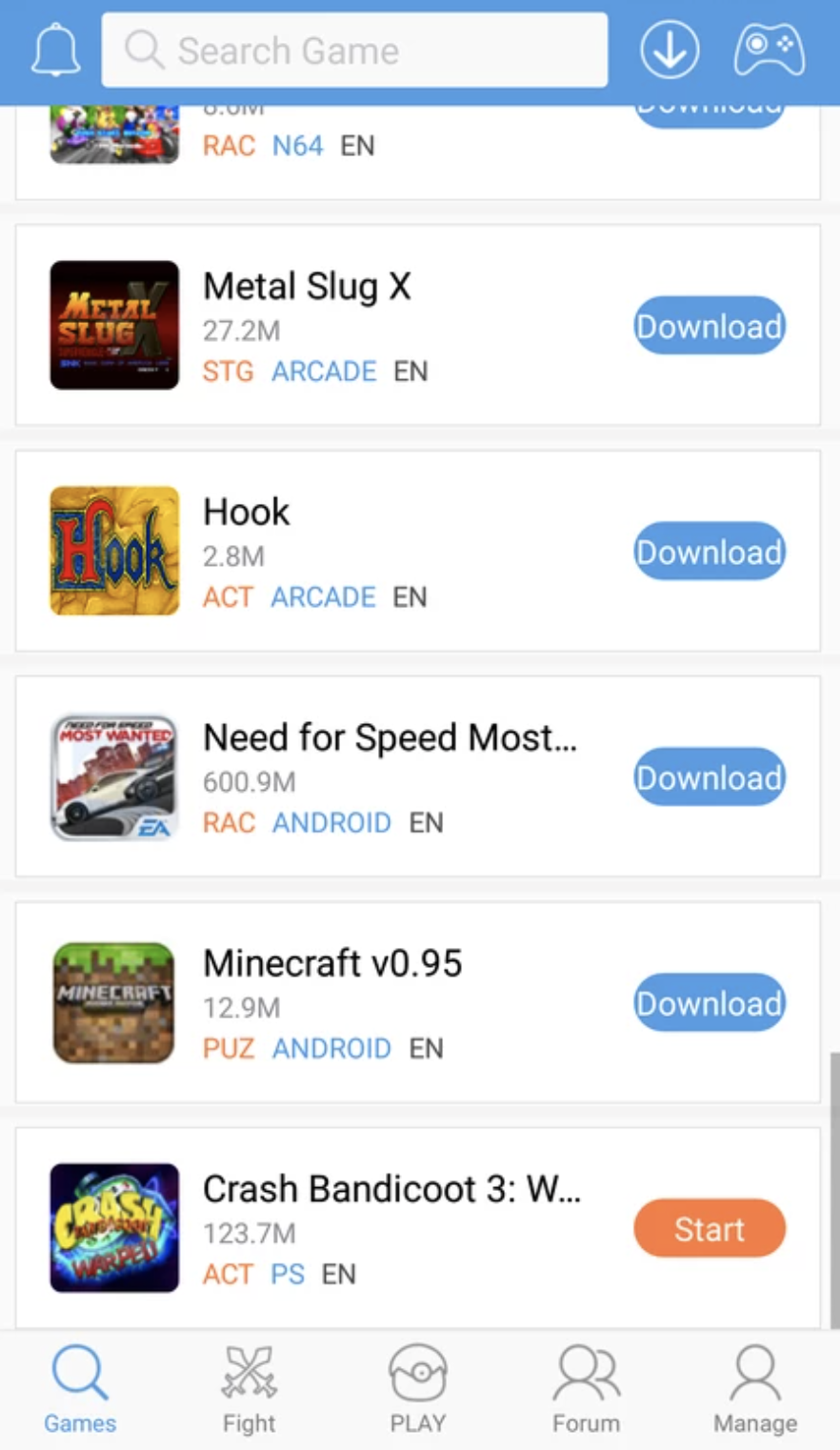Screen dimensions: 840x1450
Task: Start Crash Bandicoot 3
Action: [710, 1229]
